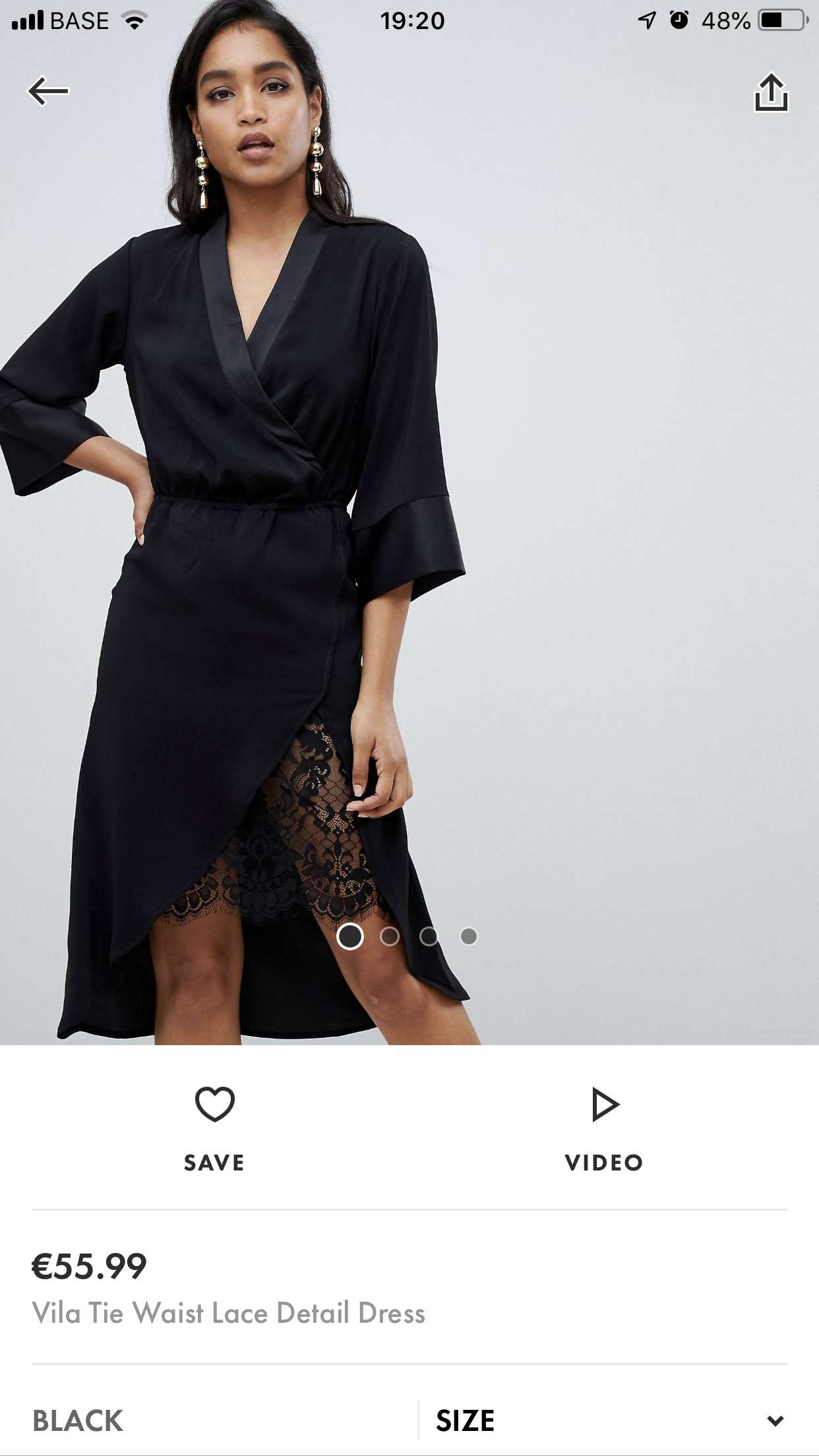Share this dress via the share icon
Image resolution: width=819 pixels, height=1456 pixels.
click(x=771, y=92)
